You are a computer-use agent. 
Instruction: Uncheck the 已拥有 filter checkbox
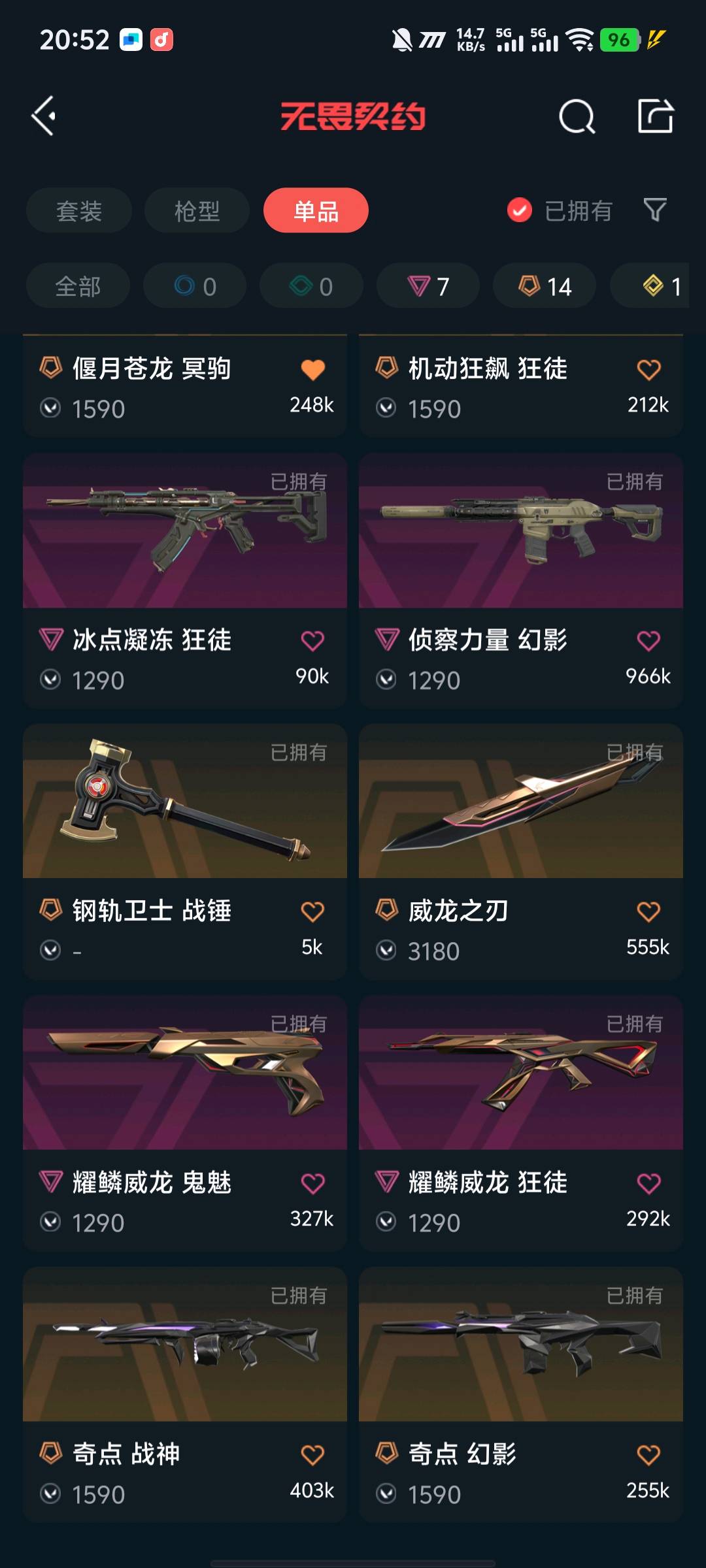tap(520, 210)
